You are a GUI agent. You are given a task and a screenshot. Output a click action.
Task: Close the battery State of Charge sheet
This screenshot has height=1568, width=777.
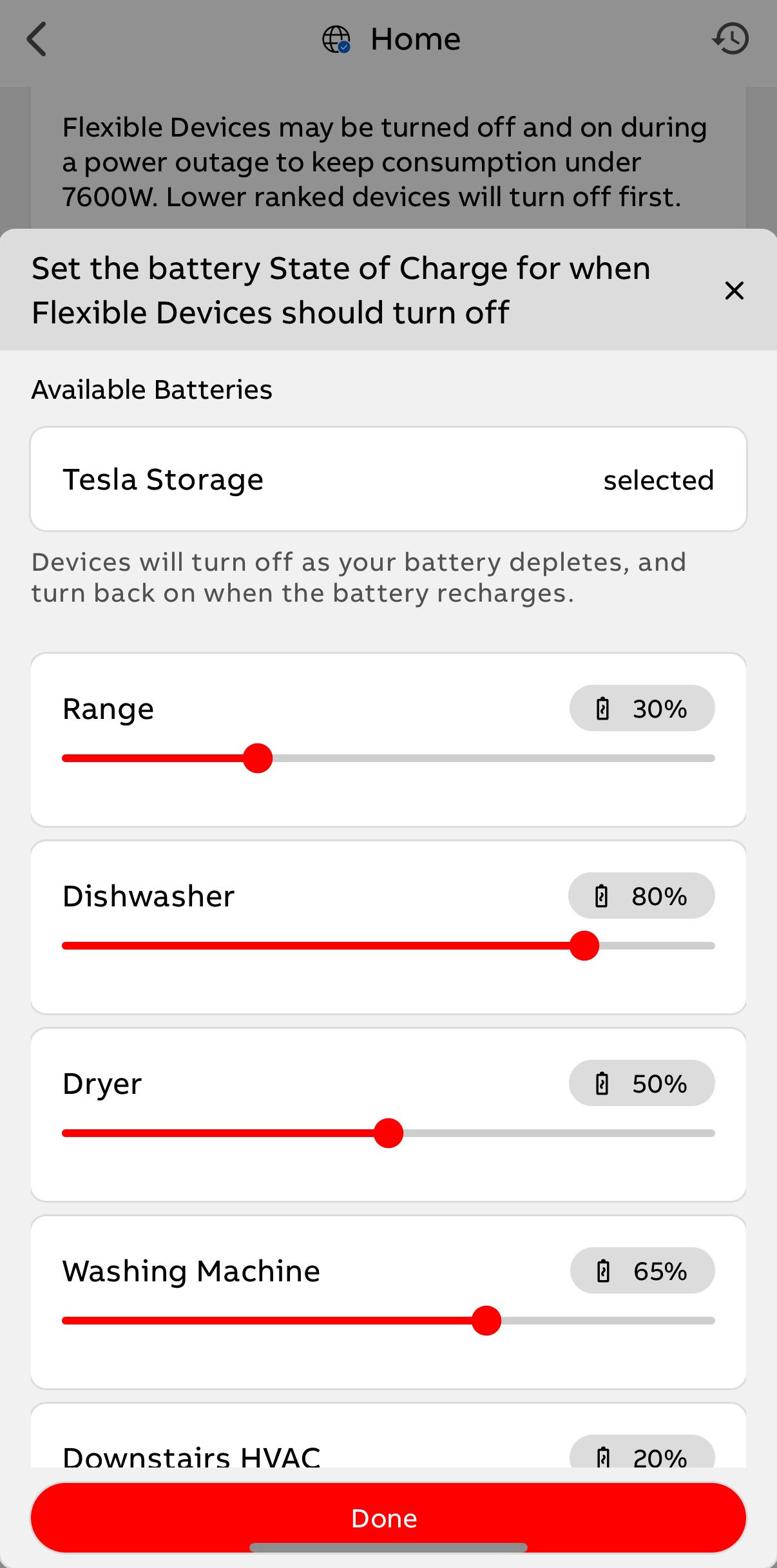734,291
